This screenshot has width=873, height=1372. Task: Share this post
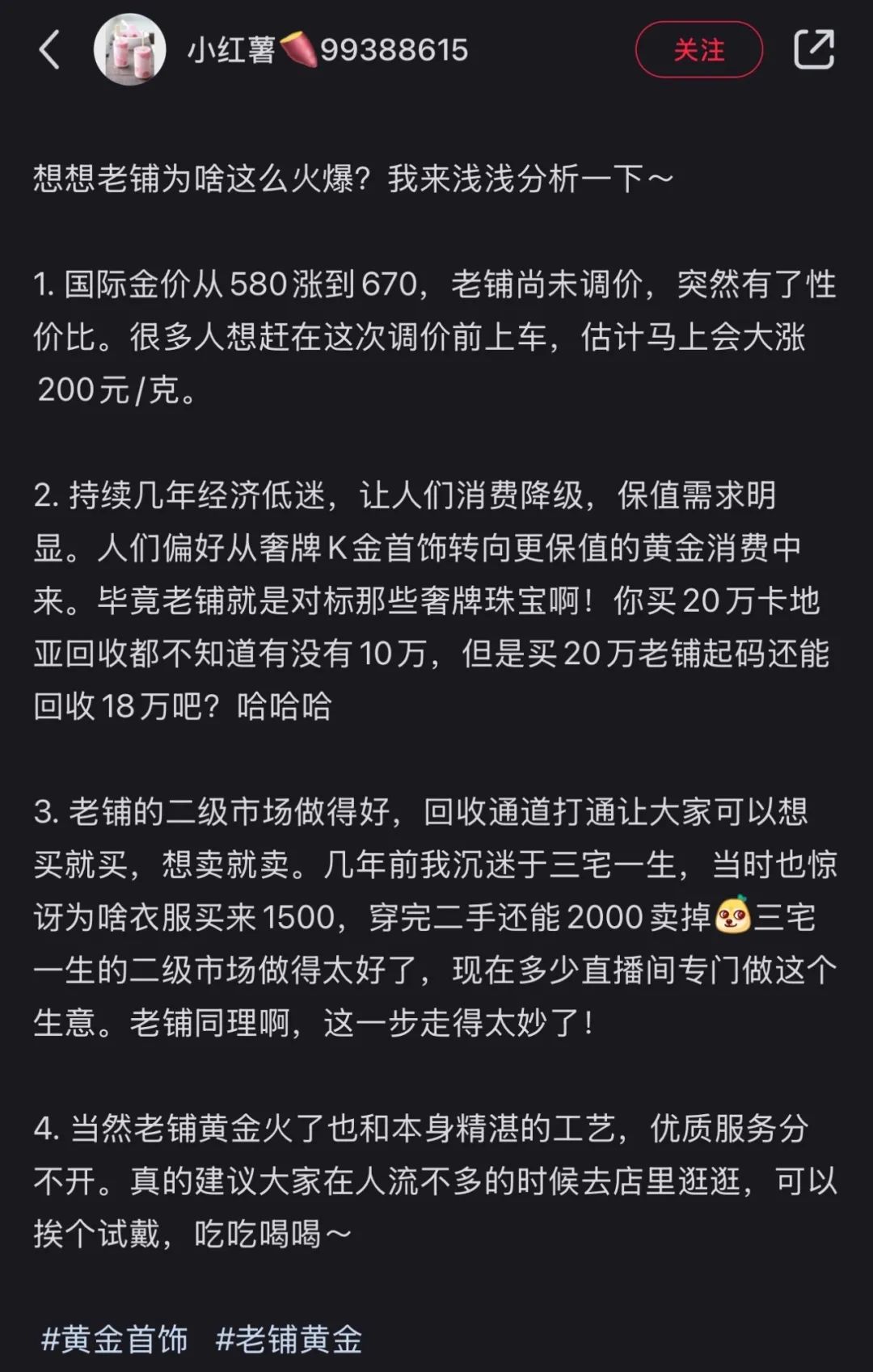[813, 50]
